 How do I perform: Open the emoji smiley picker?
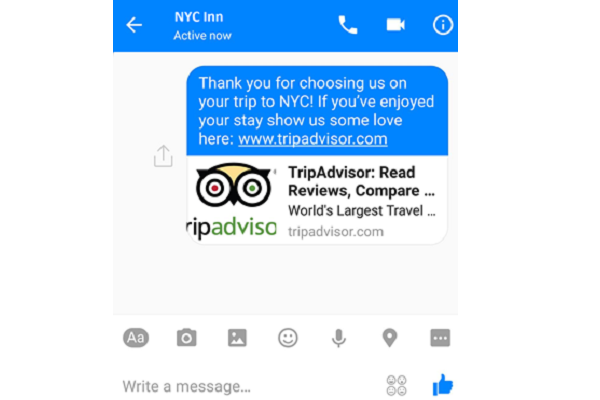coord(288,338)
